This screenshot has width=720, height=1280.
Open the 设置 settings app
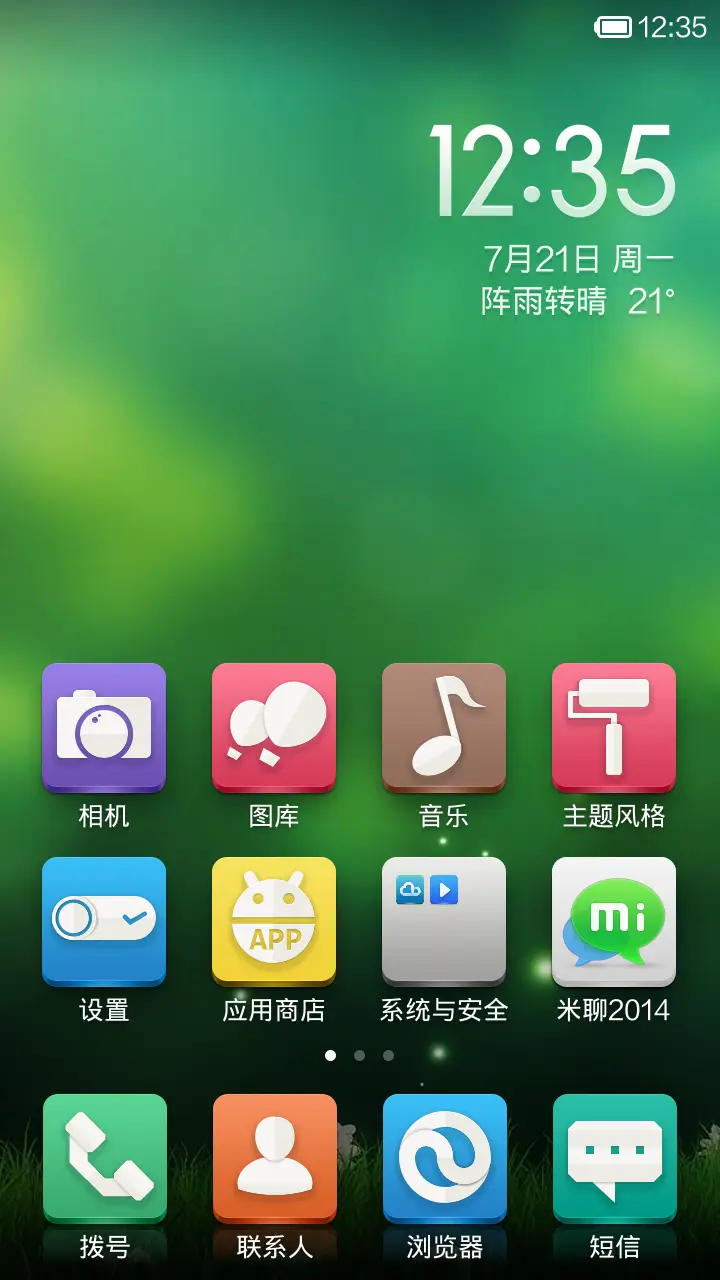point(104,922)
